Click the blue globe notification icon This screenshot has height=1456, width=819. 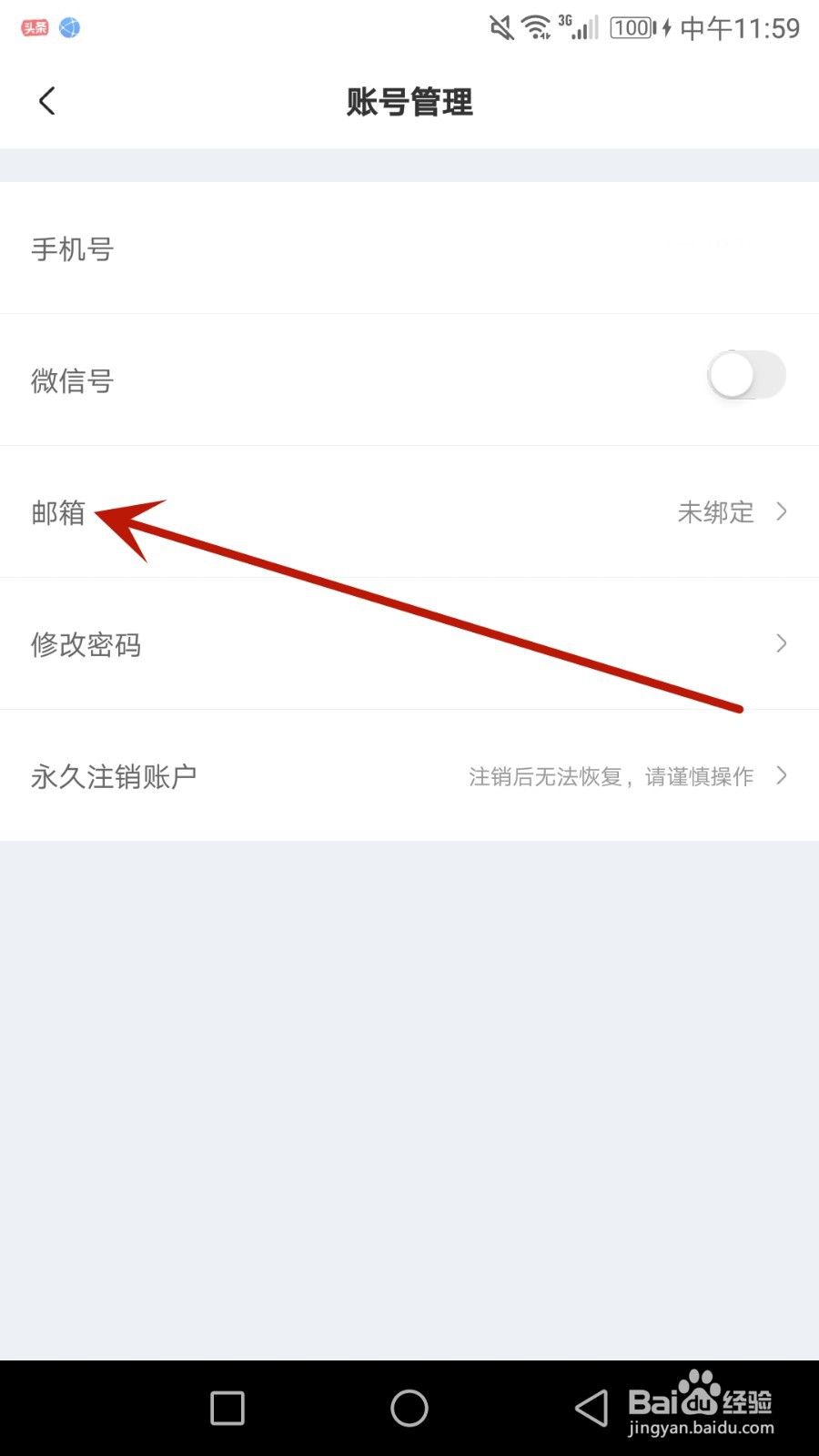click(x=69, y=27)
